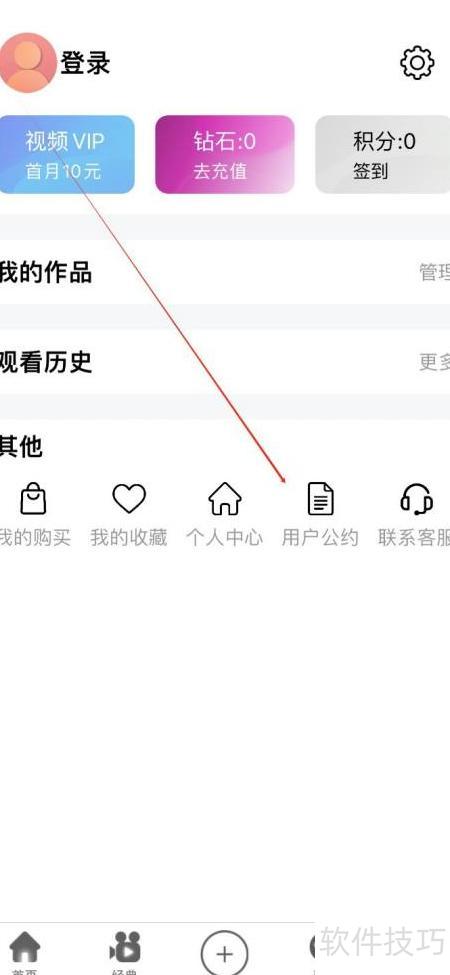Open 钻石 去充值 recharge card

(224, 154)
